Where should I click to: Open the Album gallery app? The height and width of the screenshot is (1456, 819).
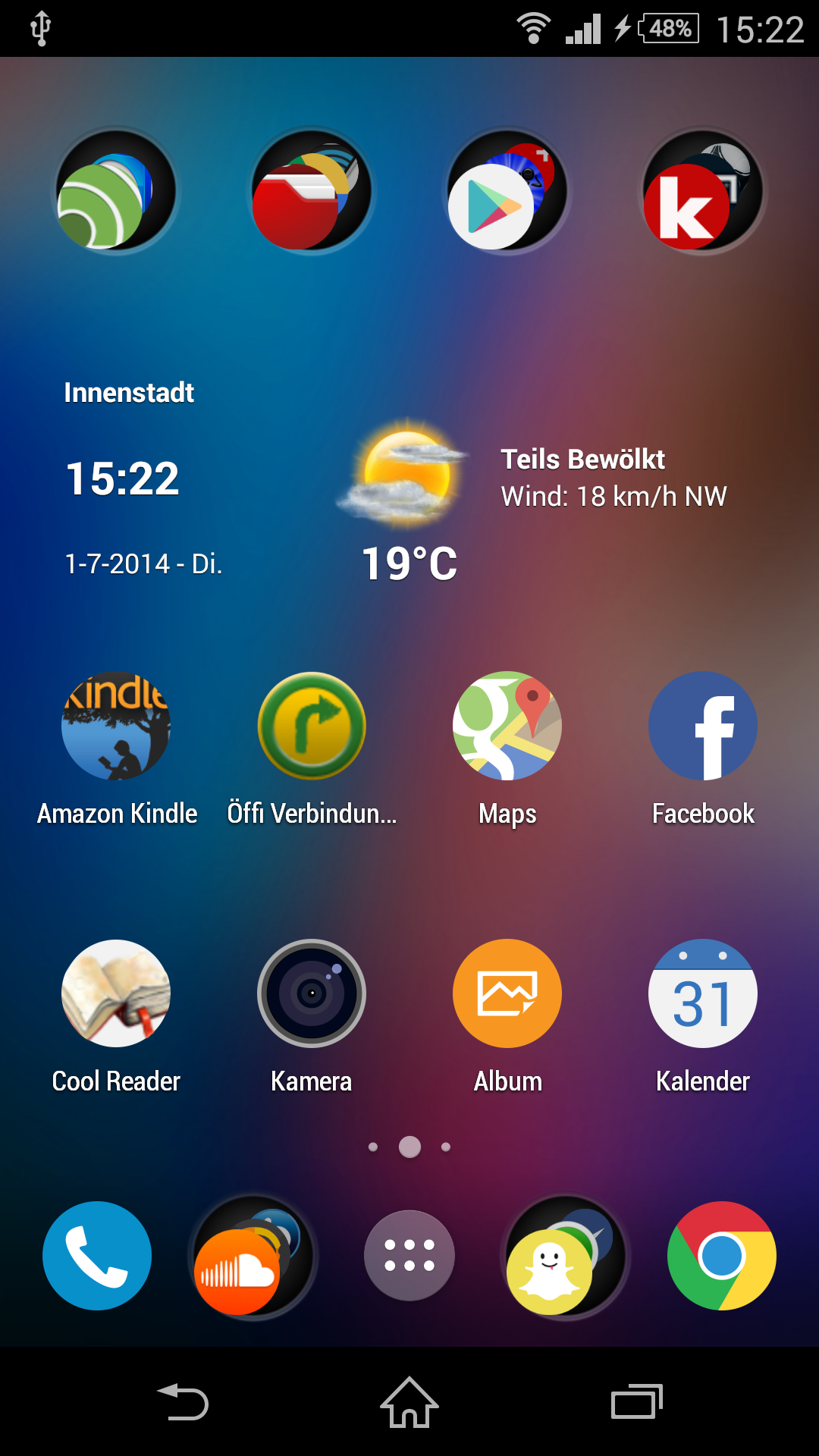tap(507, 993)
